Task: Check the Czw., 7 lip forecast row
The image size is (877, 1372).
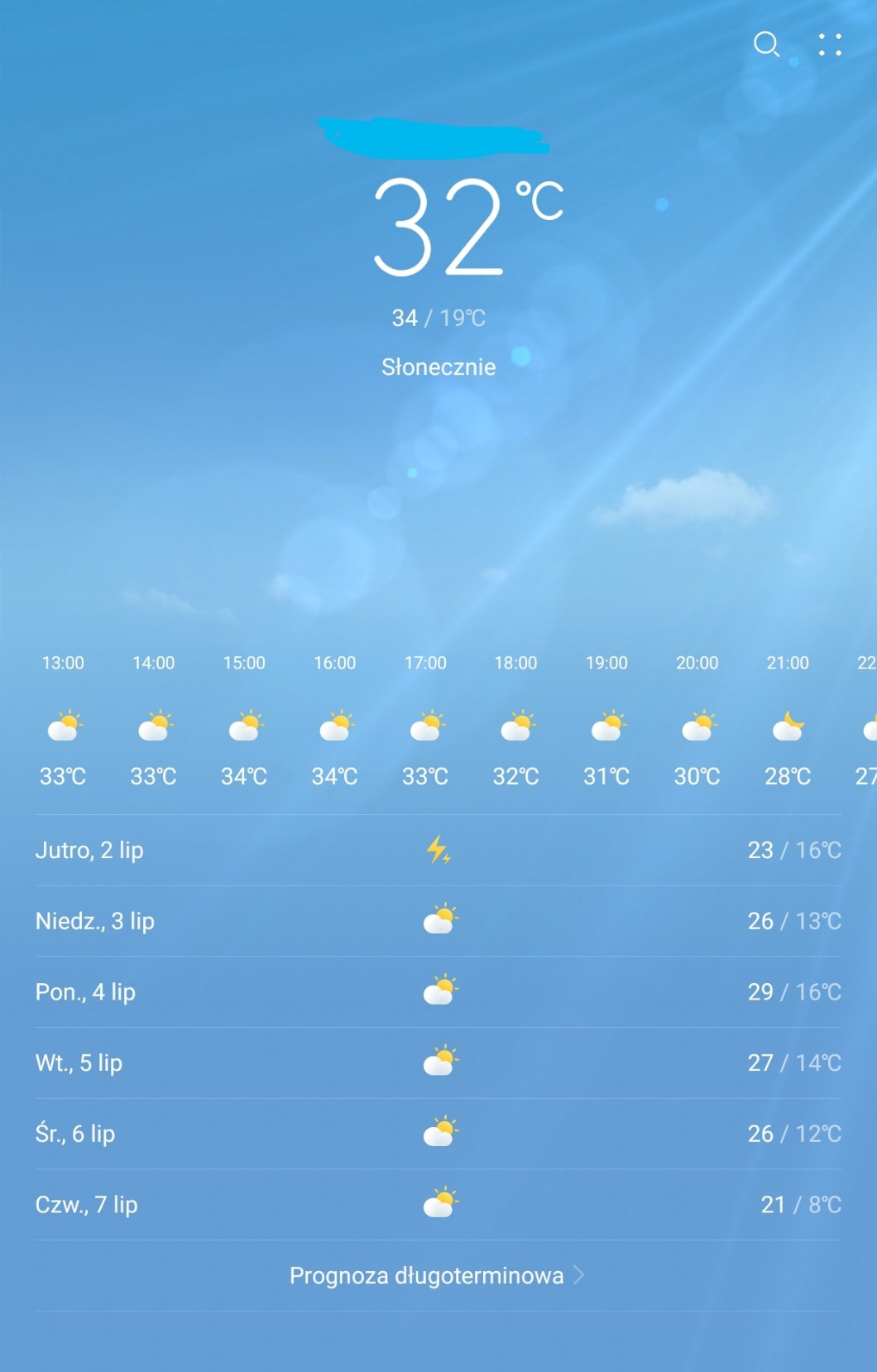Action: click(438, 1204)
